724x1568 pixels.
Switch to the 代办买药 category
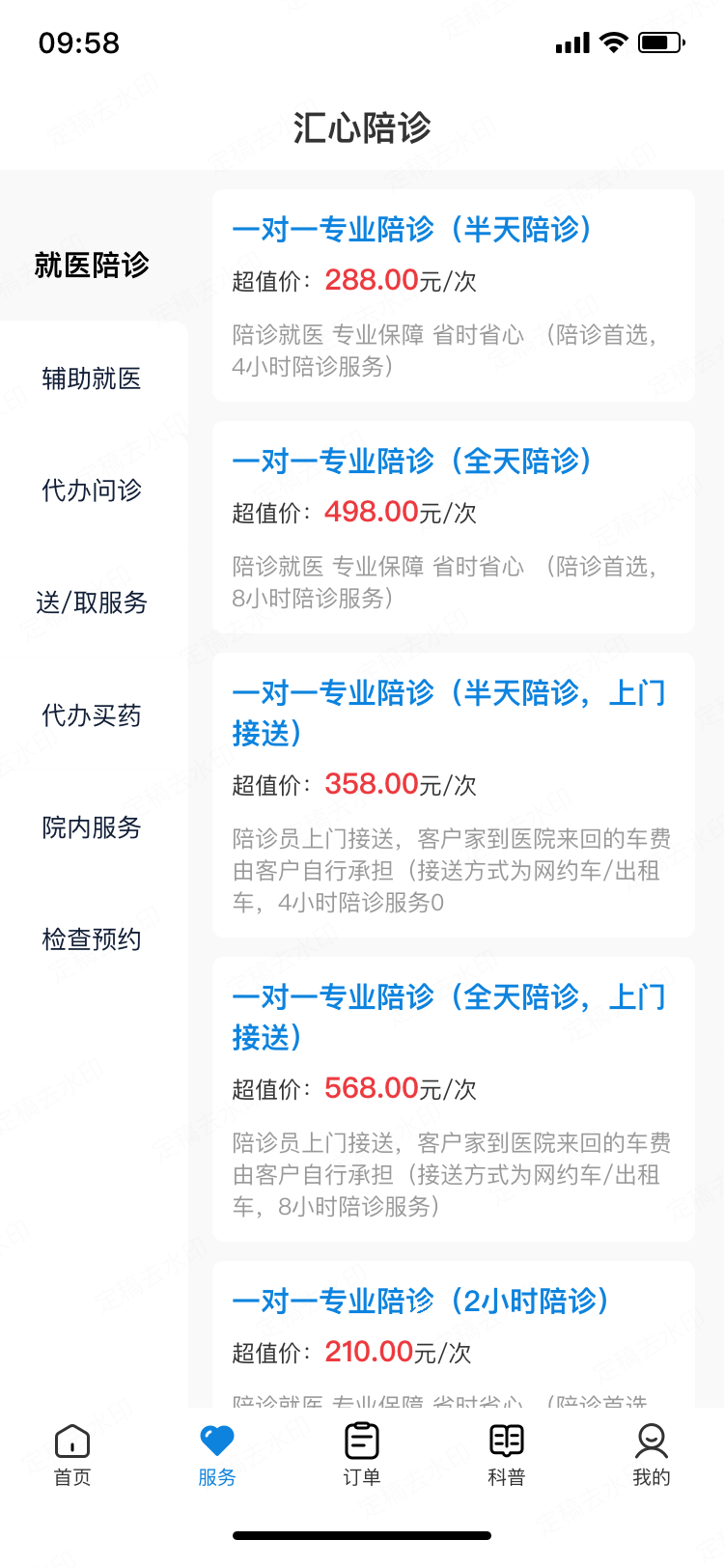(92, 715)
